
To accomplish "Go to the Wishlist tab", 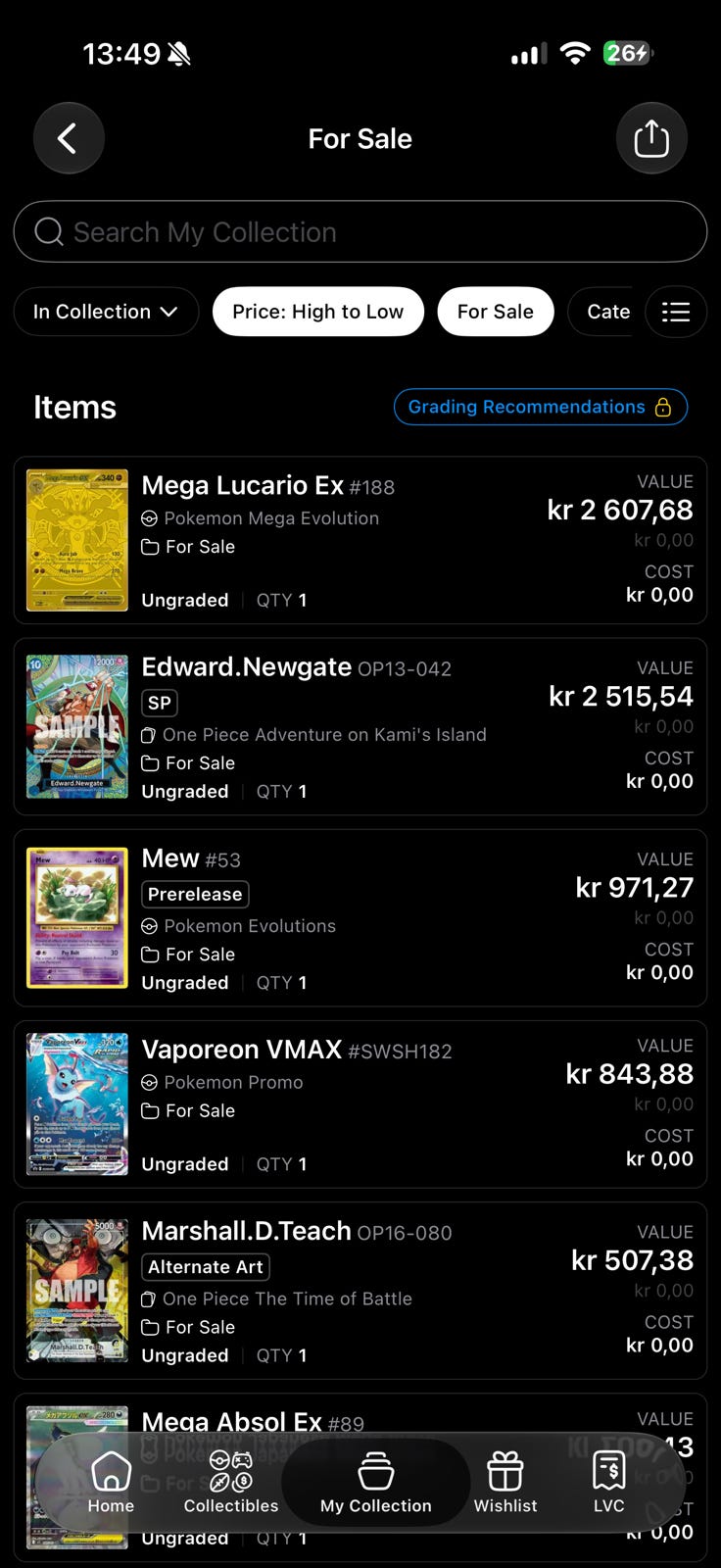I will 505,1483.
